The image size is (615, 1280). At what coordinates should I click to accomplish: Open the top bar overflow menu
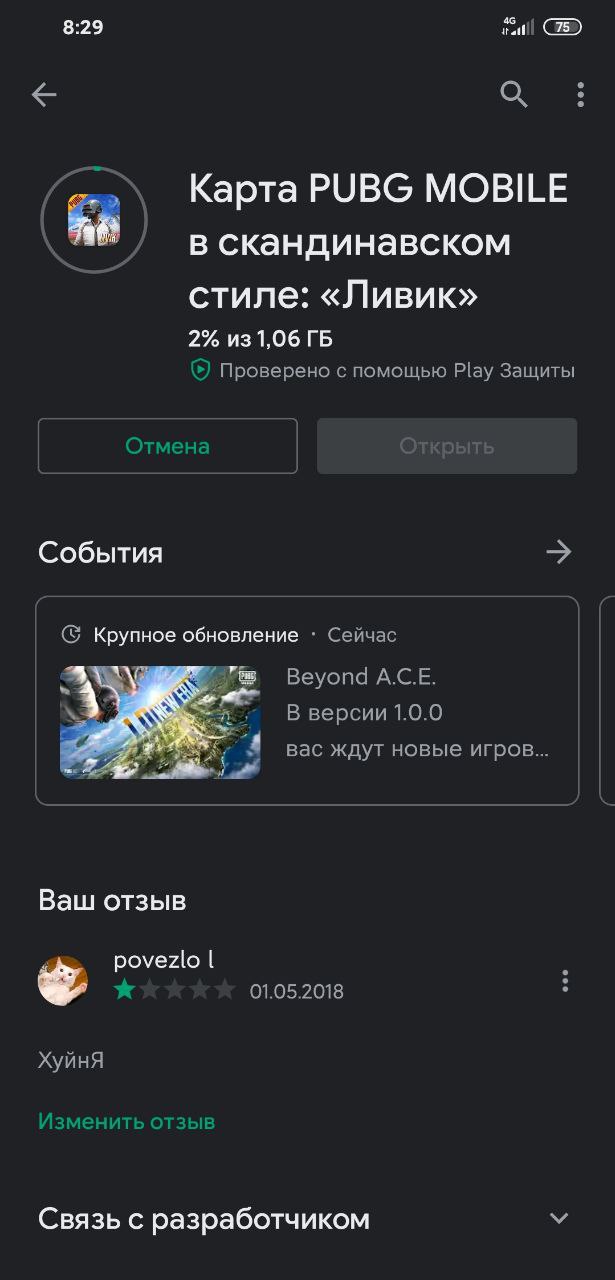(x=580, y=95)
